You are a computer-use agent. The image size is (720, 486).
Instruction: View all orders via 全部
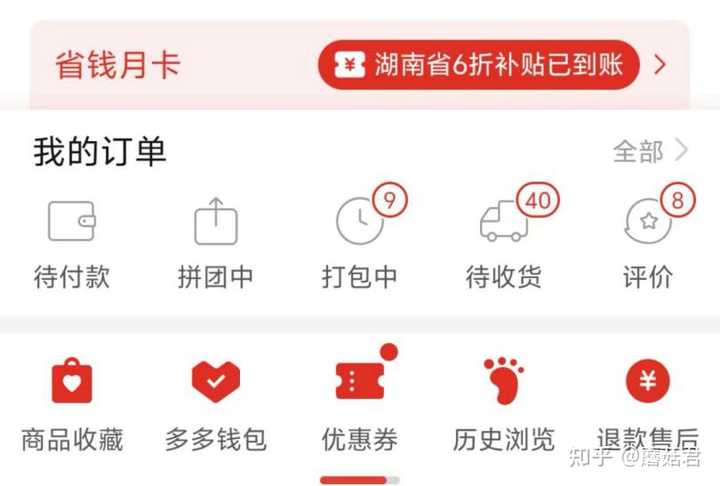650,152
